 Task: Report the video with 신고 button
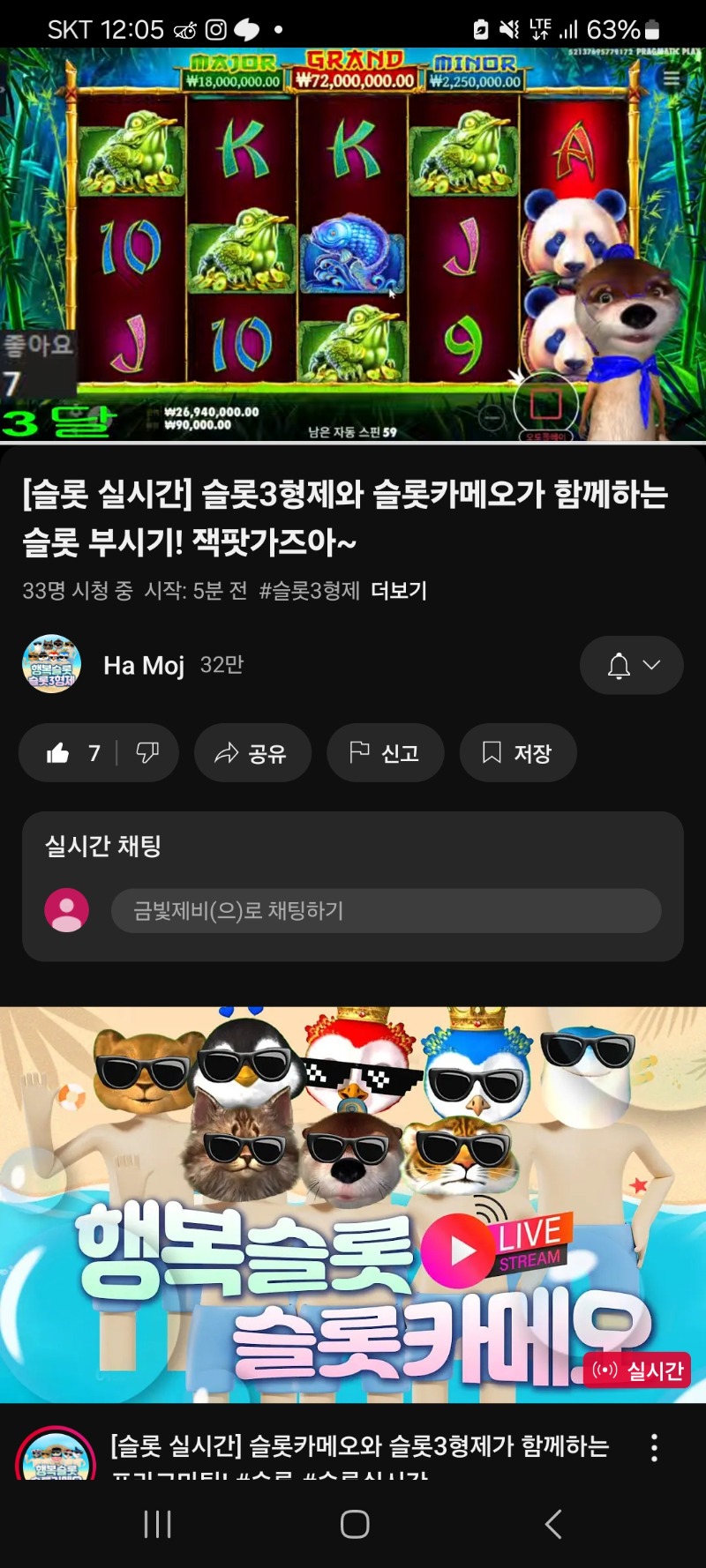[x=385, y=753]
